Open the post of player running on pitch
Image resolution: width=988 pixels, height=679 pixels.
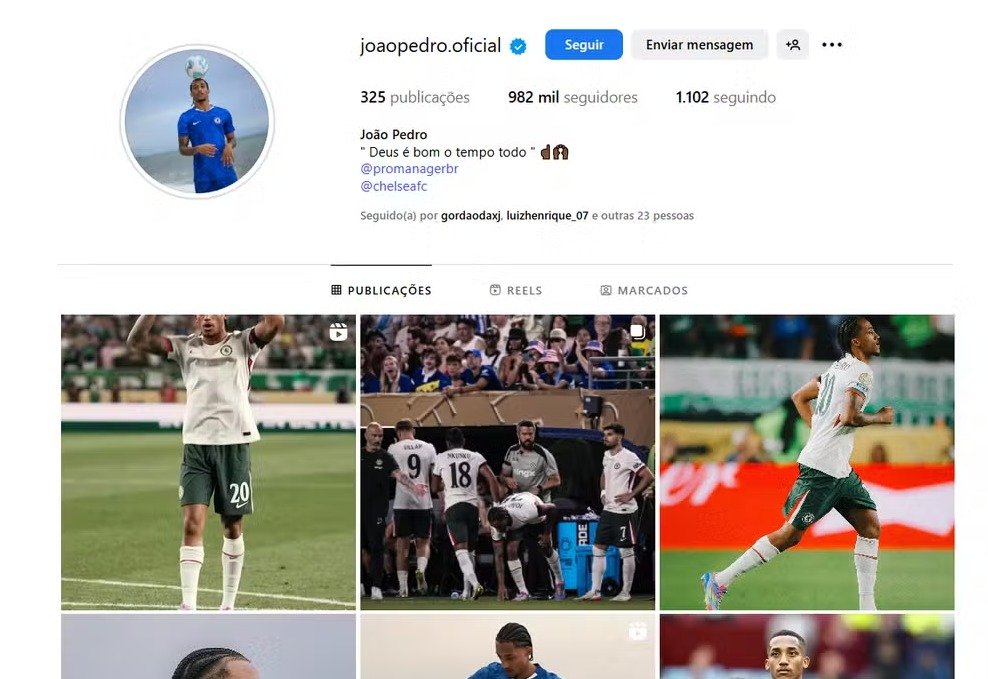pos(806,462)
